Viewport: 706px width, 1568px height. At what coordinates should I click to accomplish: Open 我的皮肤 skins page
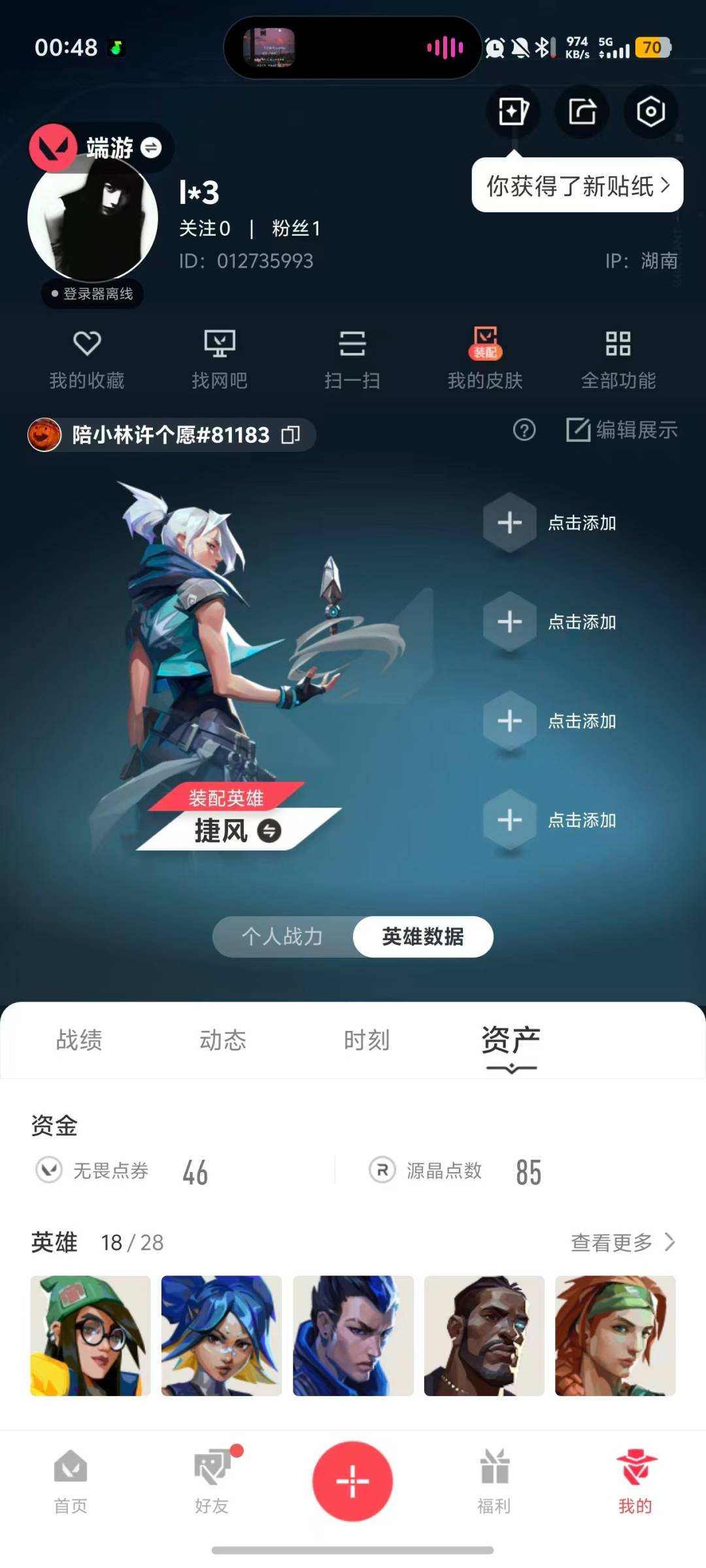coord(485,358)
